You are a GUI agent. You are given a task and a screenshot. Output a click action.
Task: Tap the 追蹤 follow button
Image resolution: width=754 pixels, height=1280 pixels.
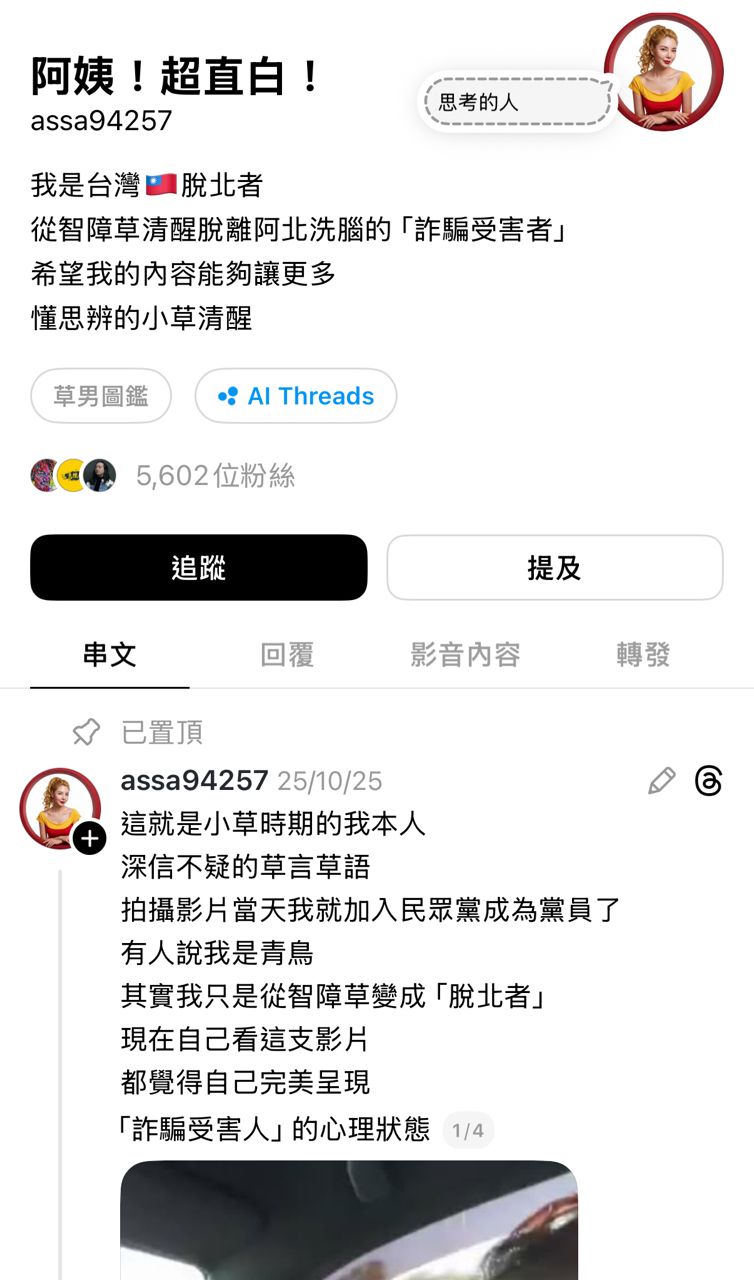point(198,567)
